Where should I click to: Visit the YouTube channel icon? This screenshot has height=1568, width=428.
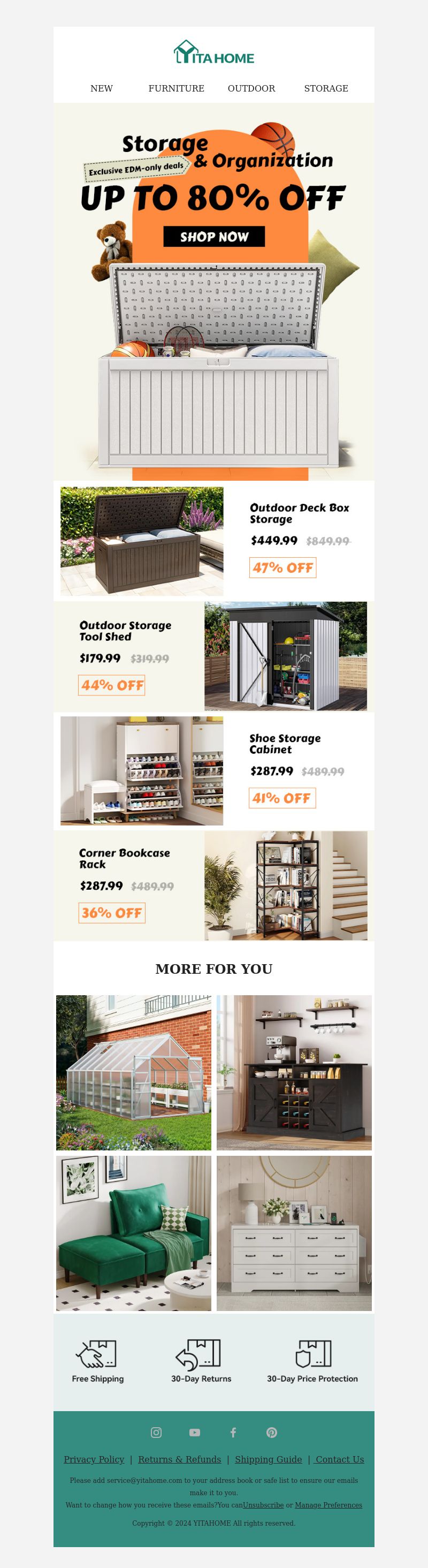pos(195,1432)
